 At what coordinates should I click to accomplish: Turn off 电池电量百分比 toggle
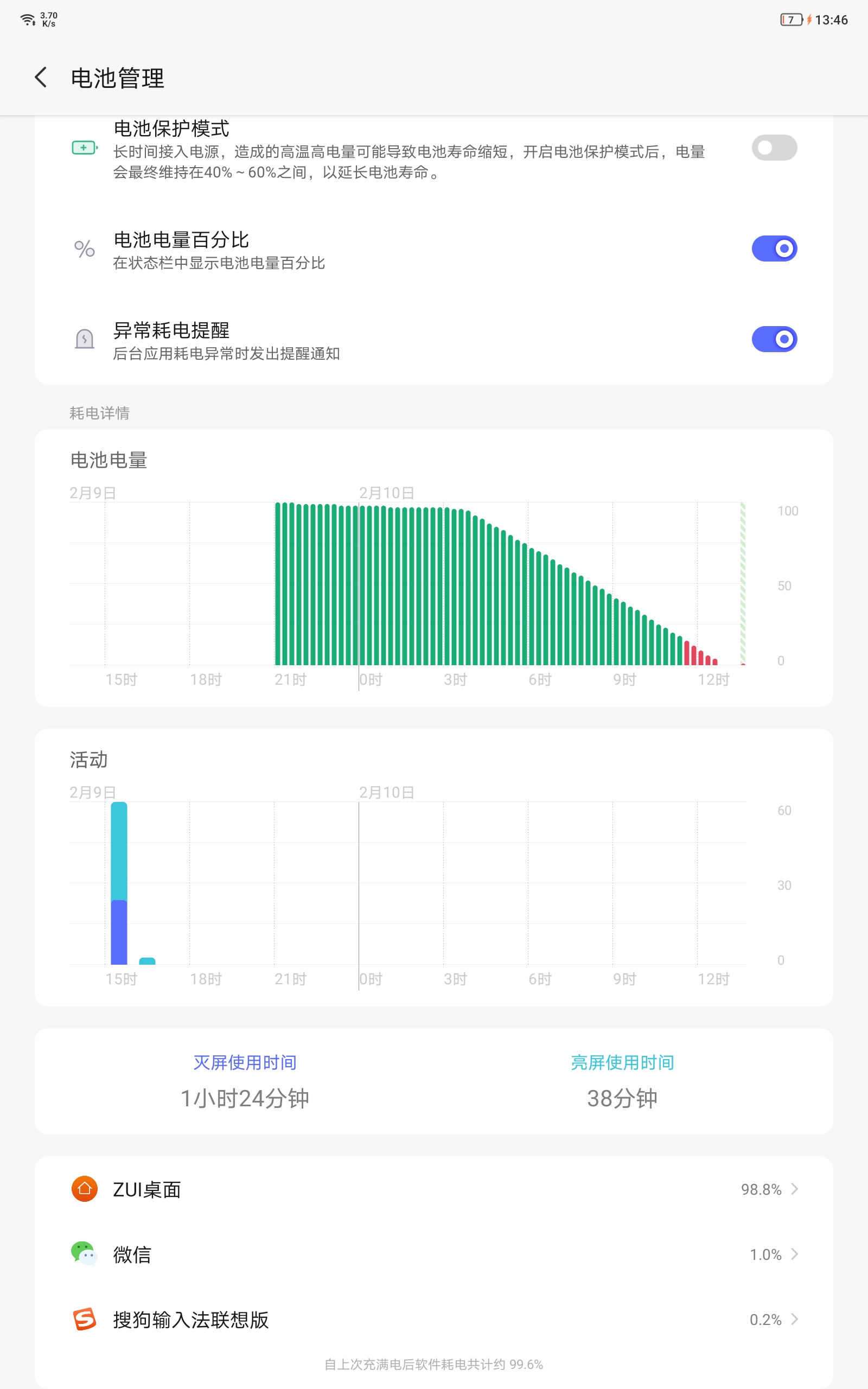tap(774, 249)
